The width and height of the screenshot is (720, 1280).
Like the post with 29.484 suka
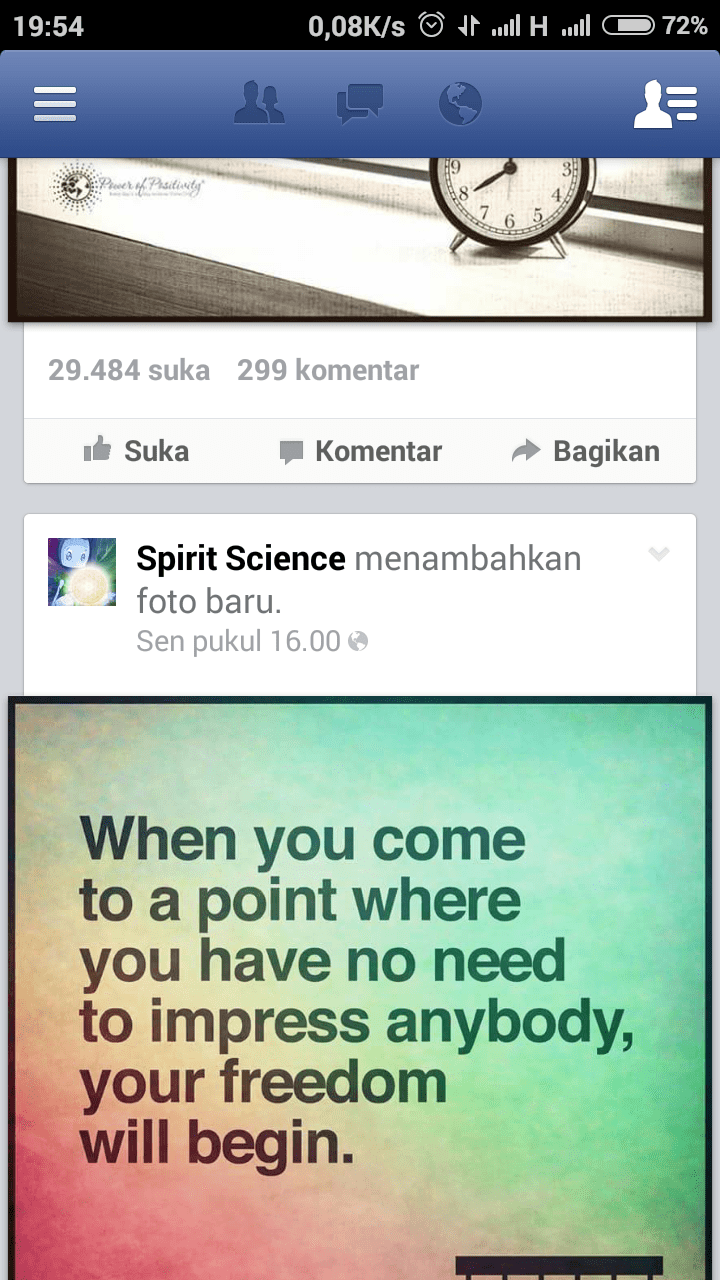coord(136,451)
